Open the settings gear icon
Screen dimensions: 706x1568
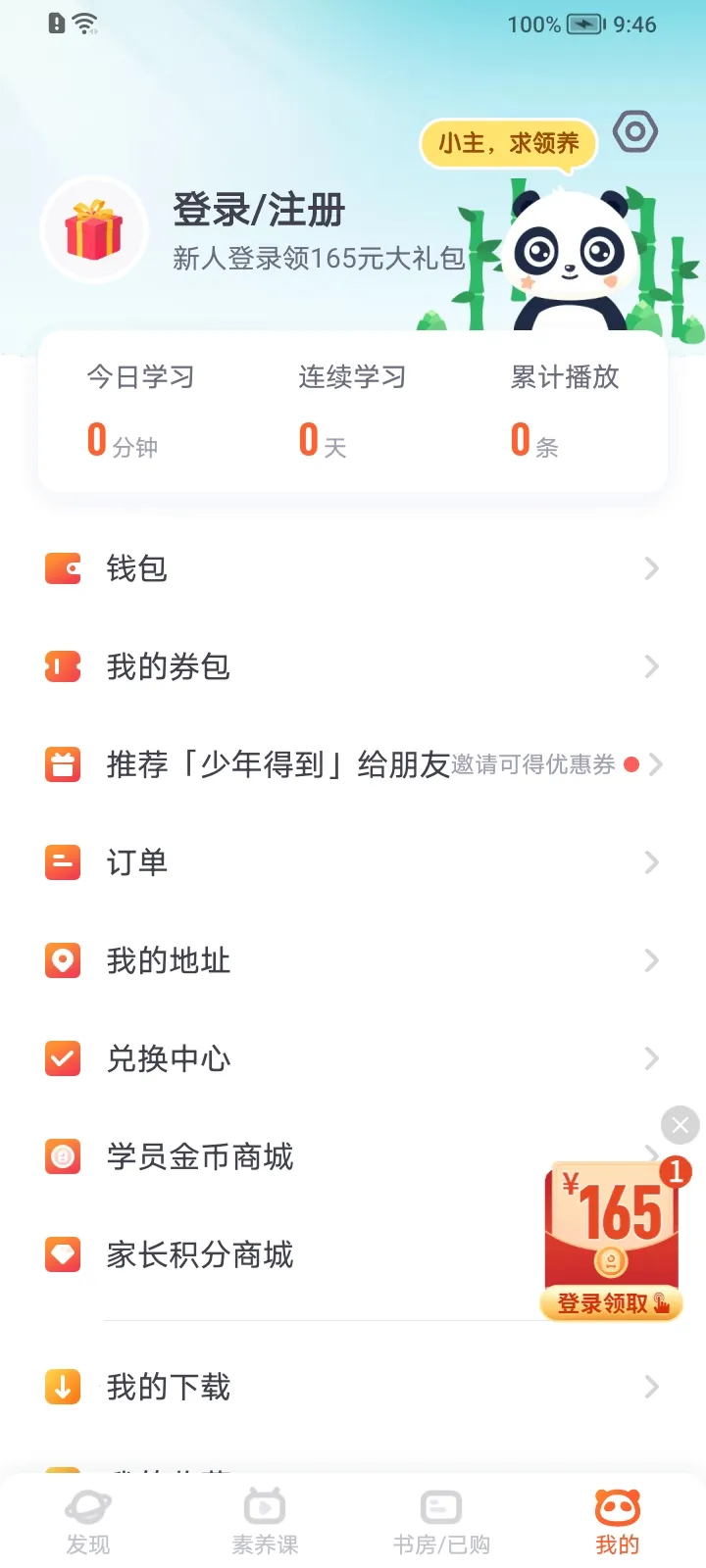pyautogui.click(x=635, y=131)
